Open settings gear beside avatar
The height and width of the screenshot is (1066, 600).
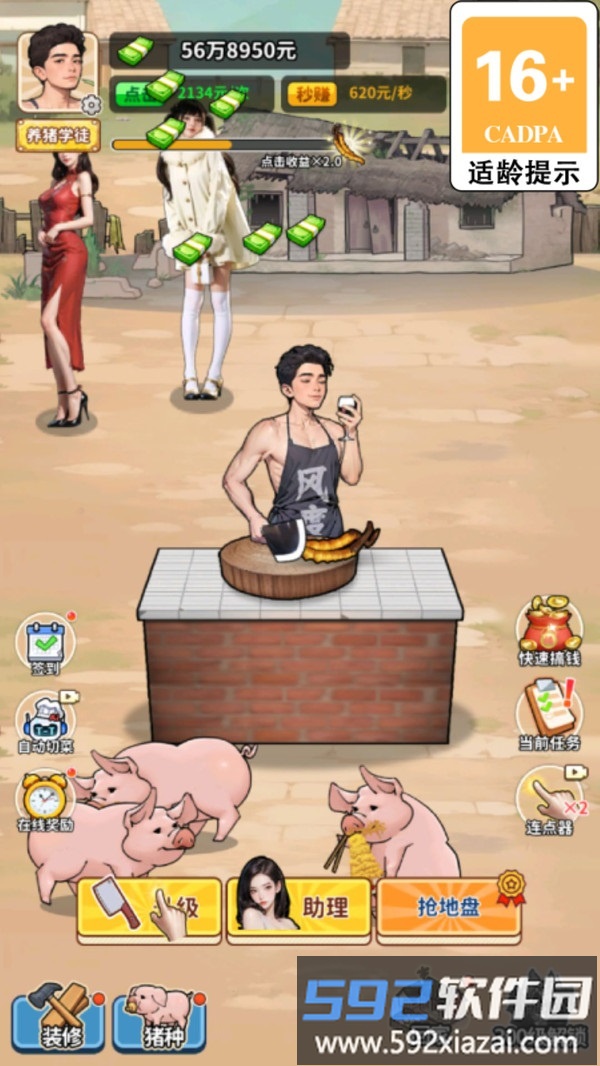coord(92,104)
